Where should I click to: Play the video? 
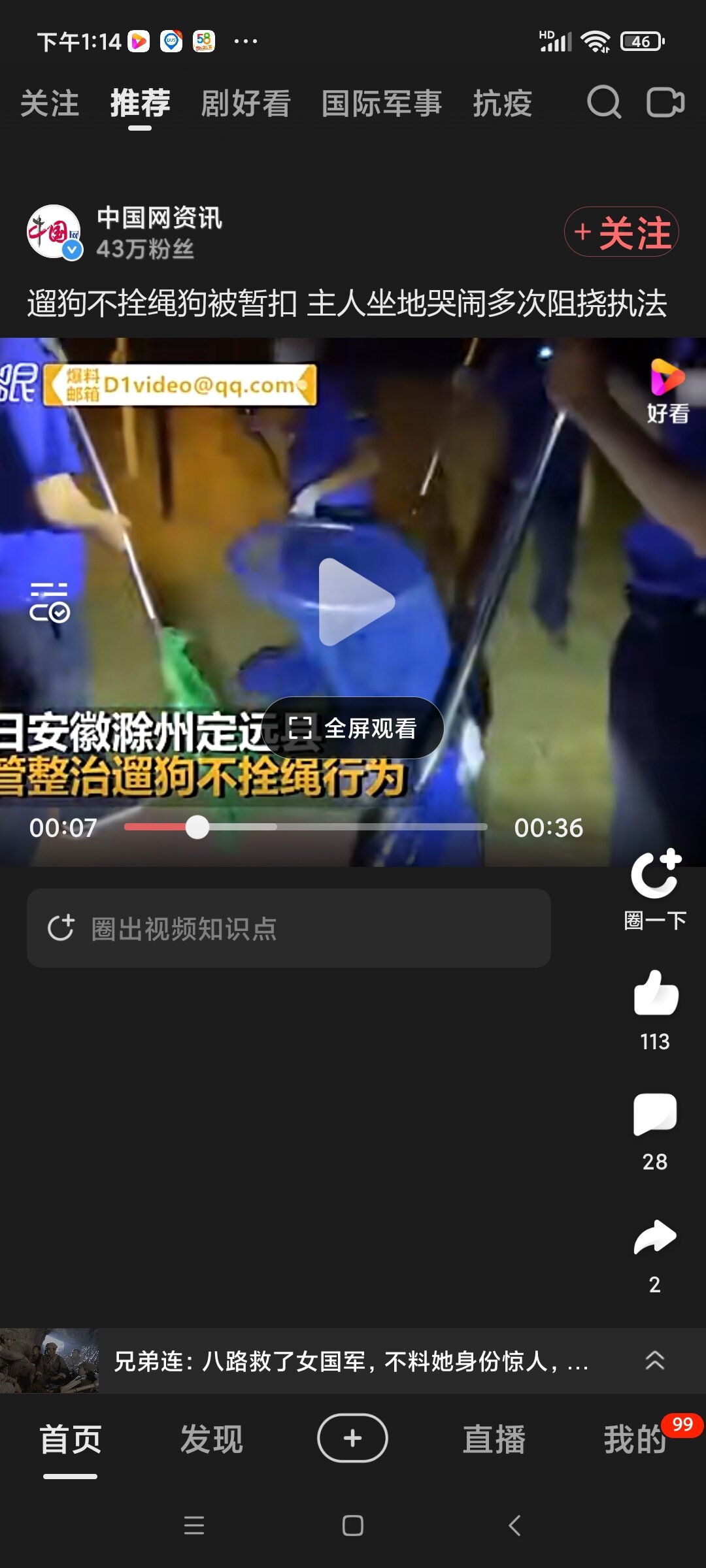point(354,602)
